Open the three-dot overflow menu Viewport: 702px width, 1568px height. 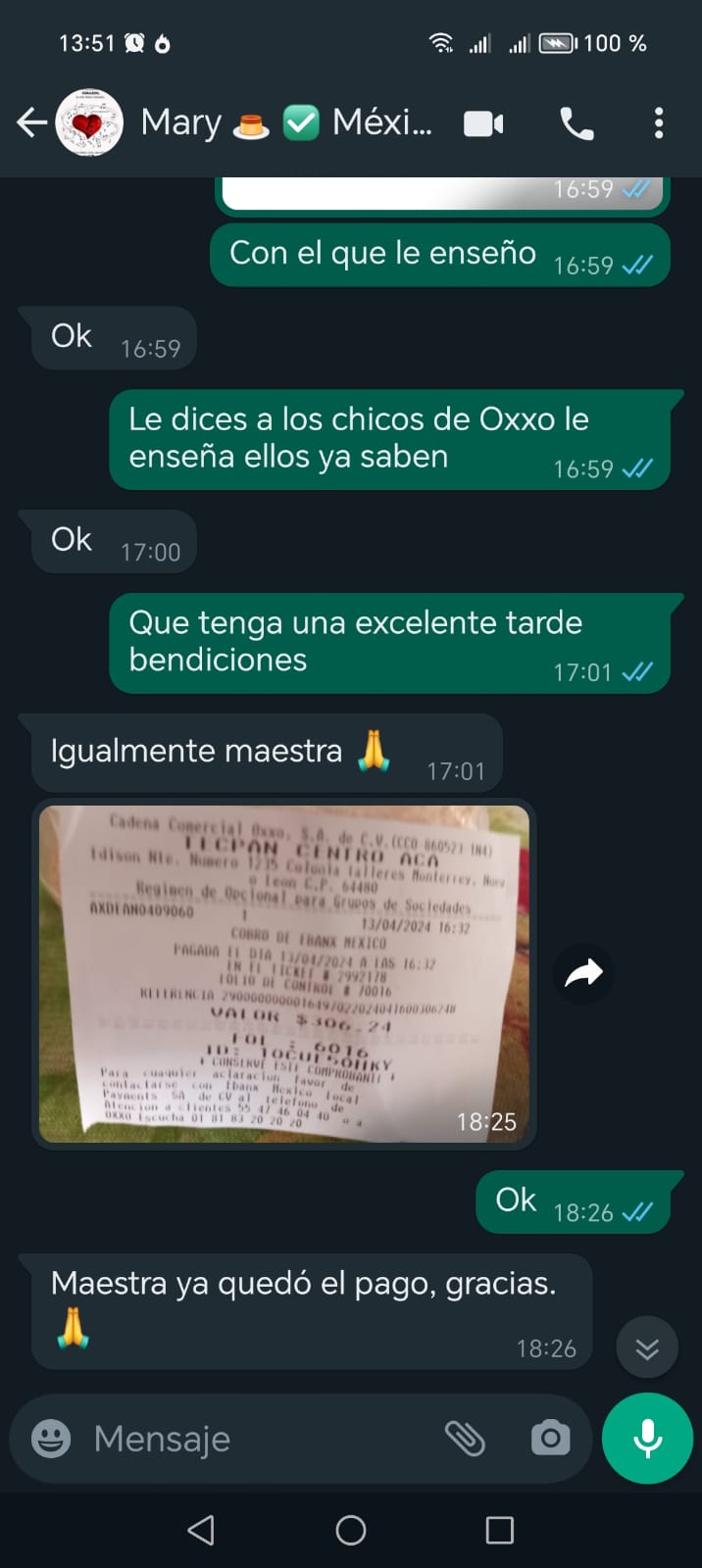pyautogui.click(x=659, y=123)
